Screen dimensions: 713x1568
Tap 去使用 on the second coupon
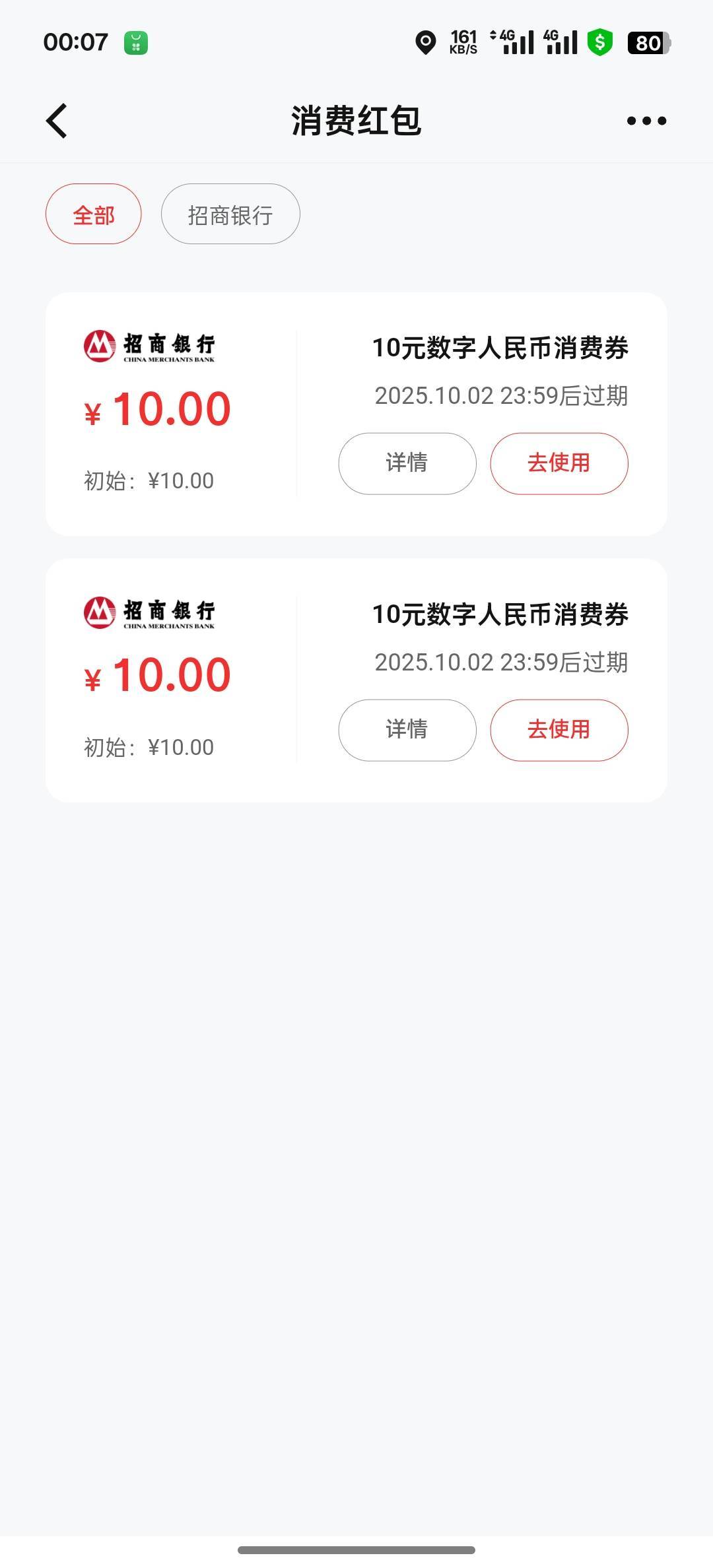click(x=559, y=730)
